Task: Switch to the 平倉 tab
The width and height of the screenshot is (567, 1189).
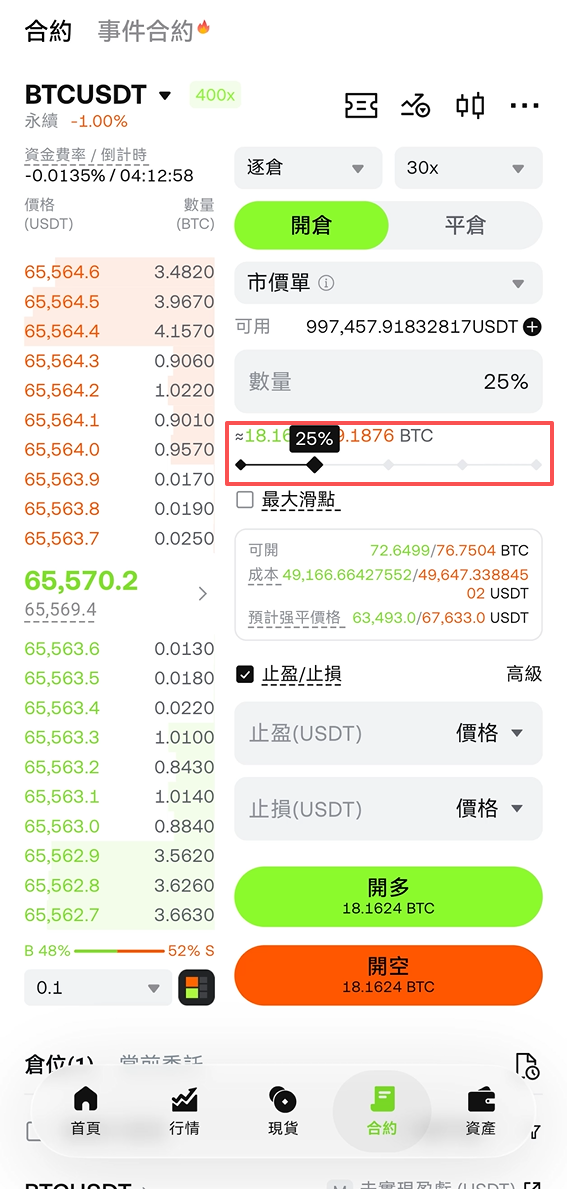Action: coord(465,225)
